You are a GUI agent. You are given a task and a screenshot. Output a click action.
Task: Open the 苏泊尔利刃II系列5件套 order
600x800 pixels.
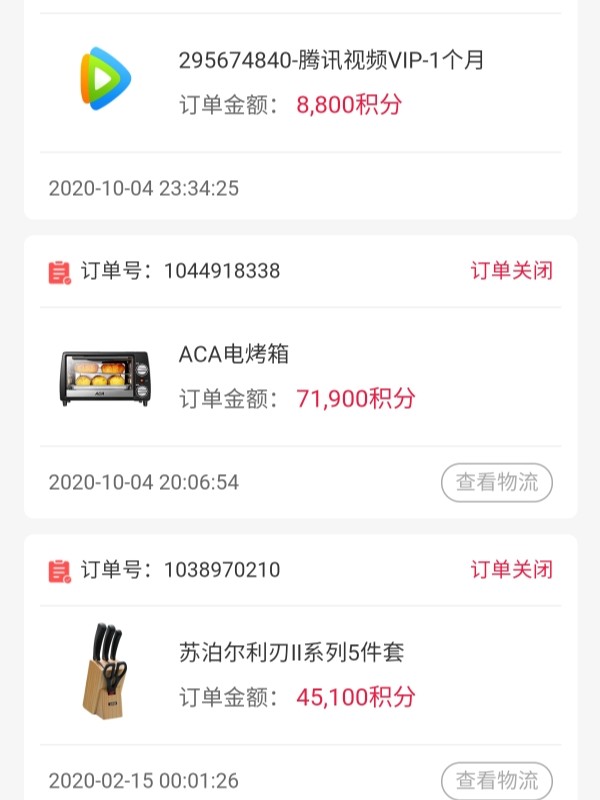click(x=290, y=654)
